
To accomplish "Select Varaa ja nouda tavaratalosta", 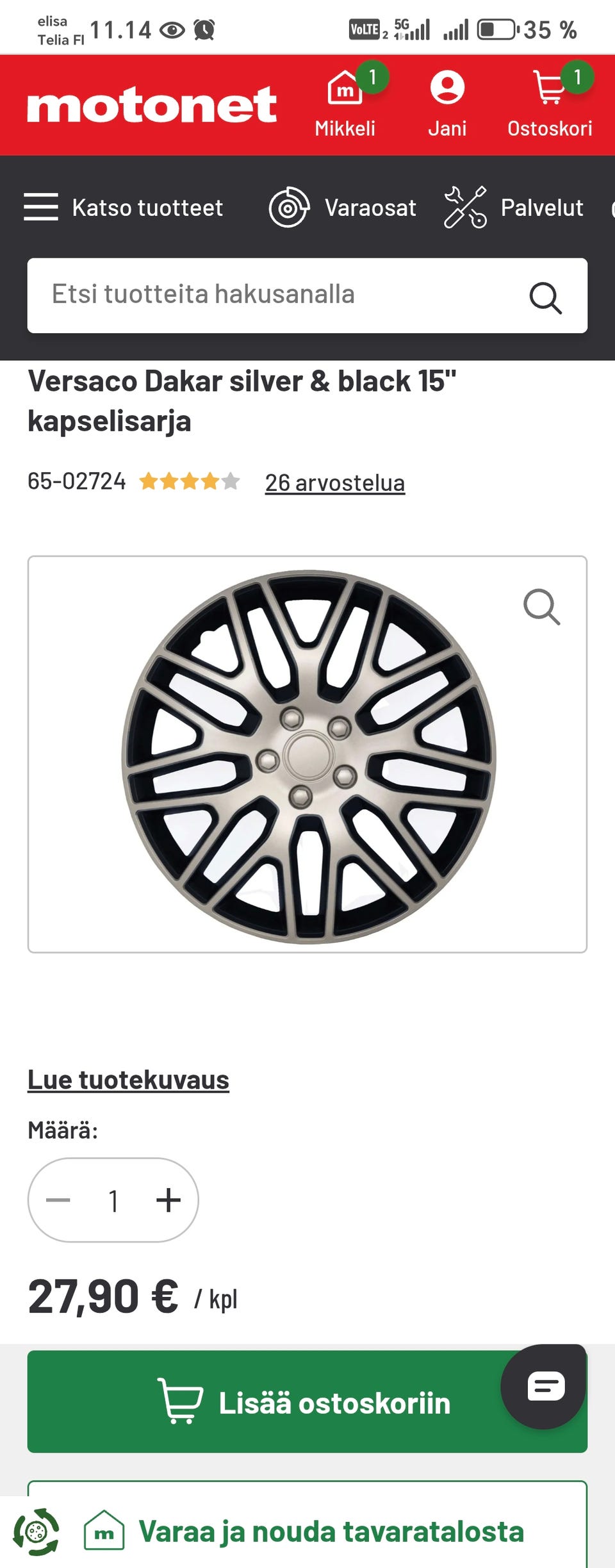I will pos(331,1531).
